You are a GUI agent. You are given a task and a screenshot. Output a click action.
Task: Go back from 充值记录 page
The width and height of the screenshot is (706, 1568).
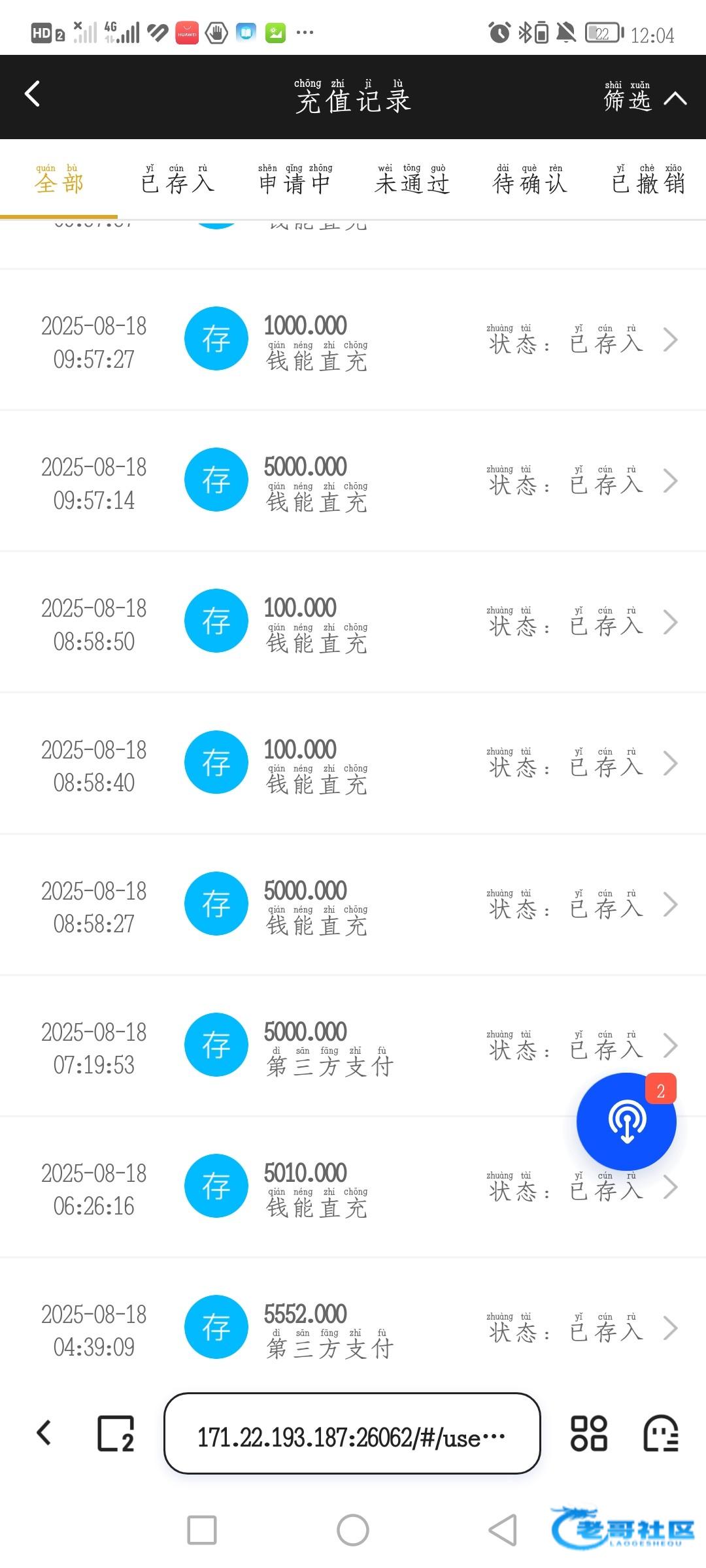click(x=33, y=94)
